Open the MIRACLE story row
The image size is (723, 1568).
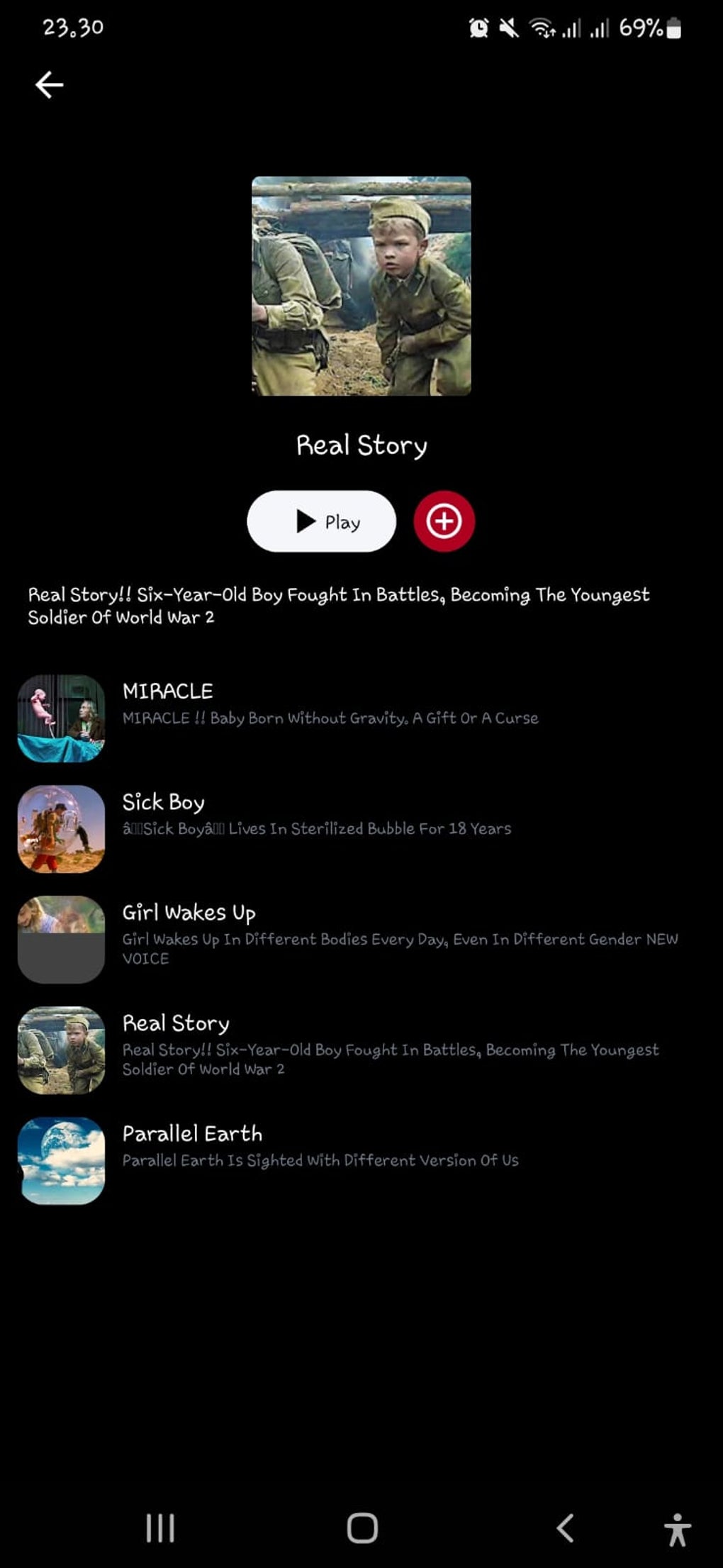[361, 718]
